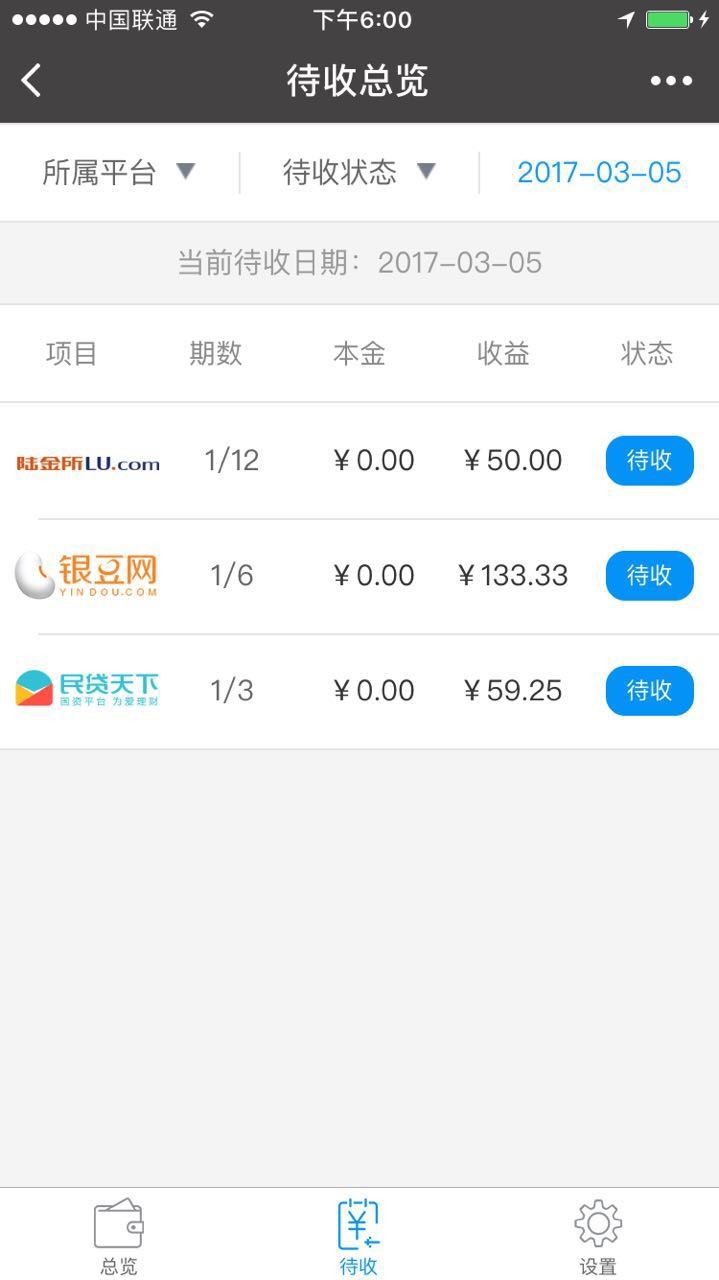Tap 待收 button for 银豆网 row
719x1280 pixels.
pyautogui.click(x=649, y=576)
